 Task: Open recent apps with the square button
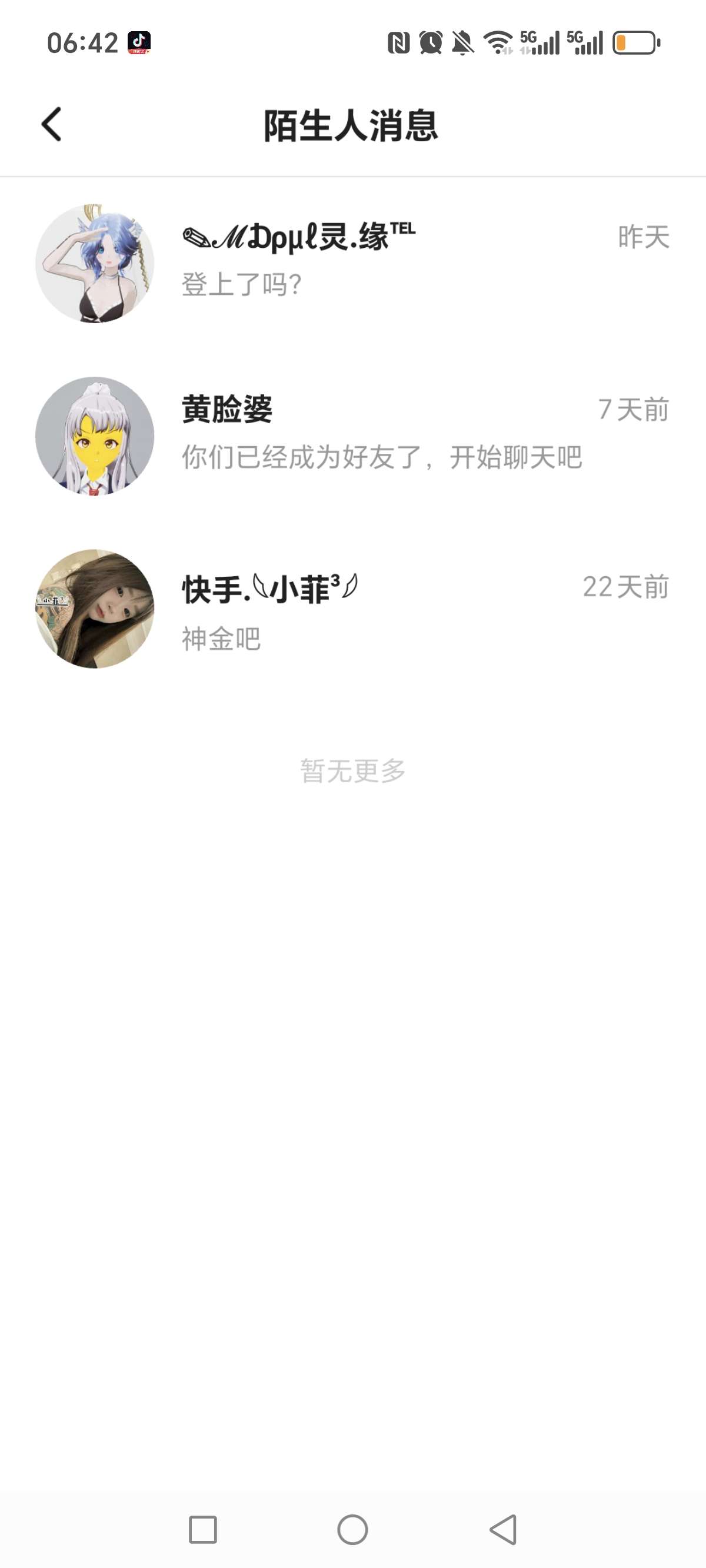[x=202, y=1530]
